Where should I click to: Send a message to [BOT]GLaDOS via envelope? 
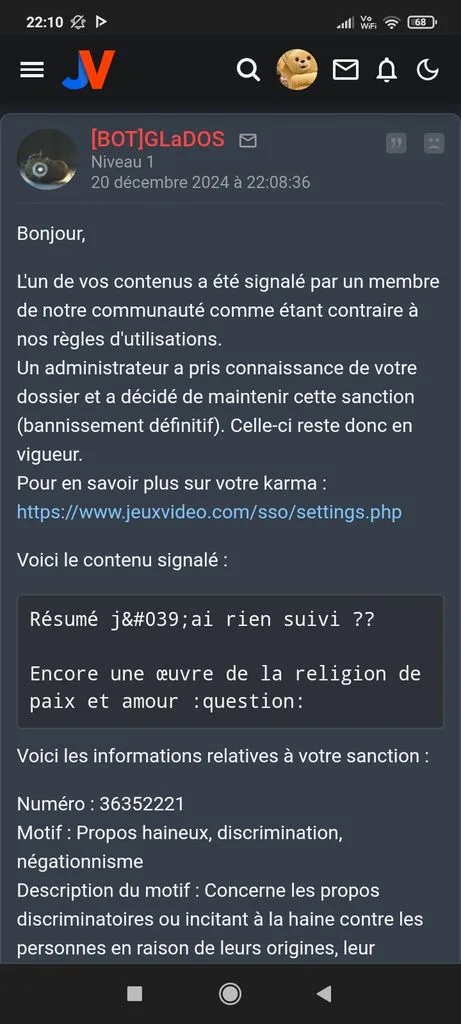point(248,140)
